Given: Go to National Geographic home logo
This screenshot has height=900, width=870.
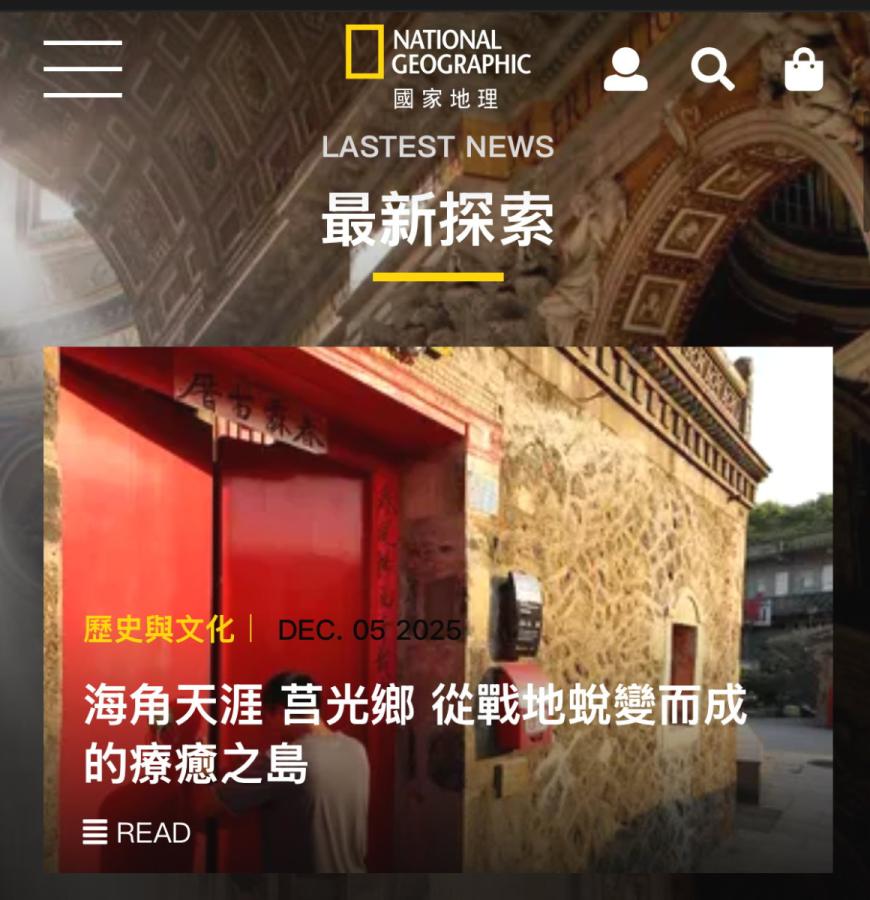Looking at the screenshot, I should coord(437,66).
